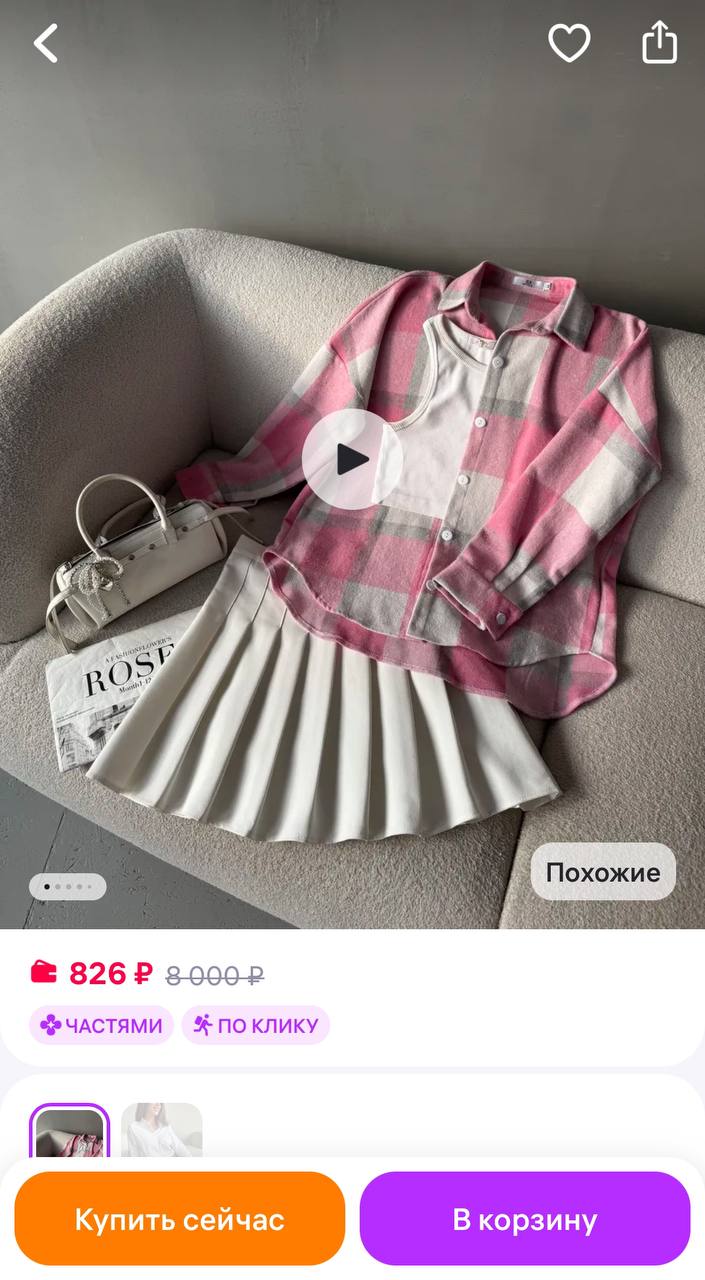
Task: Open the Похожие similar items button
Action: (x=602, y=872)
